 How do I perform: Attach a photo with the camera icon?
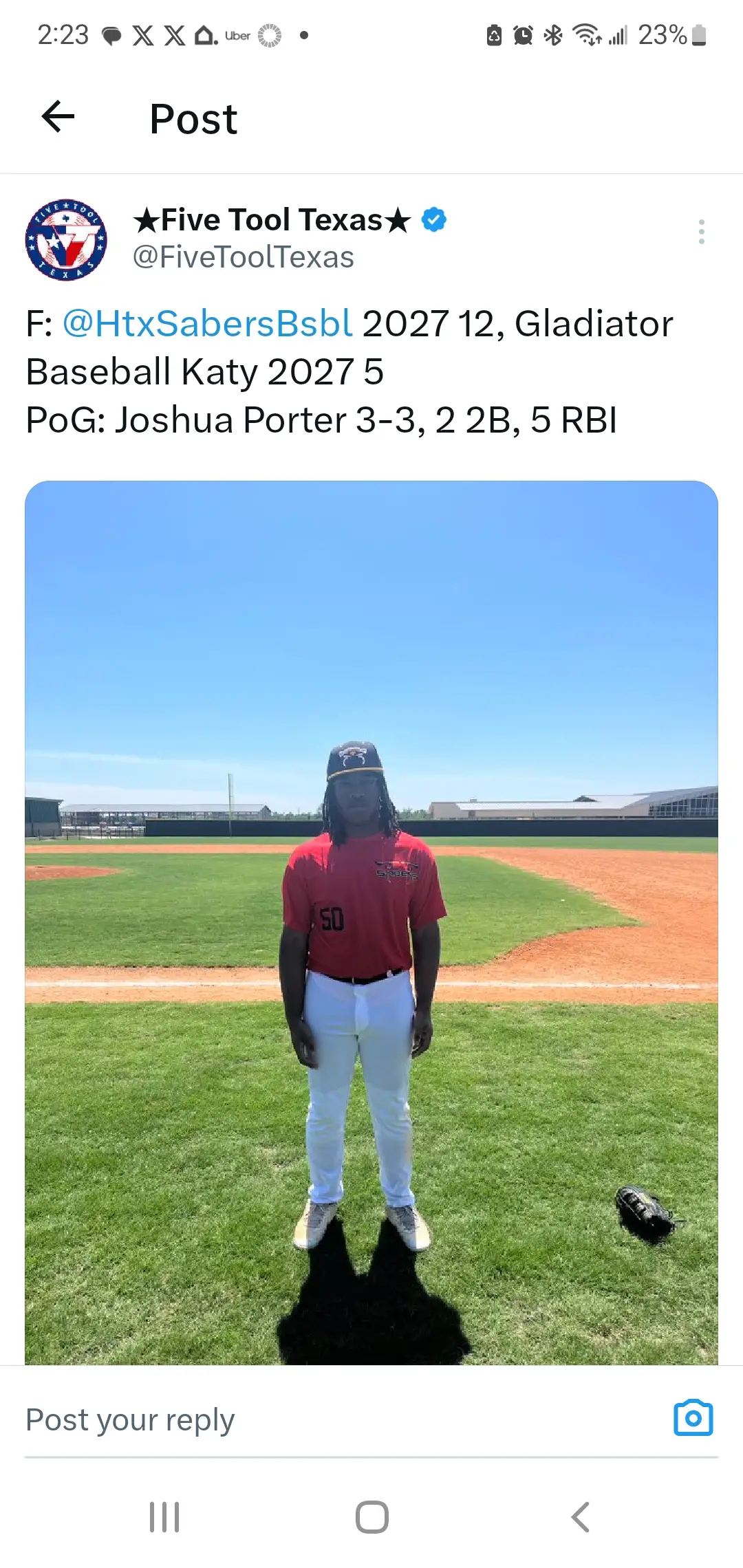693,1418
